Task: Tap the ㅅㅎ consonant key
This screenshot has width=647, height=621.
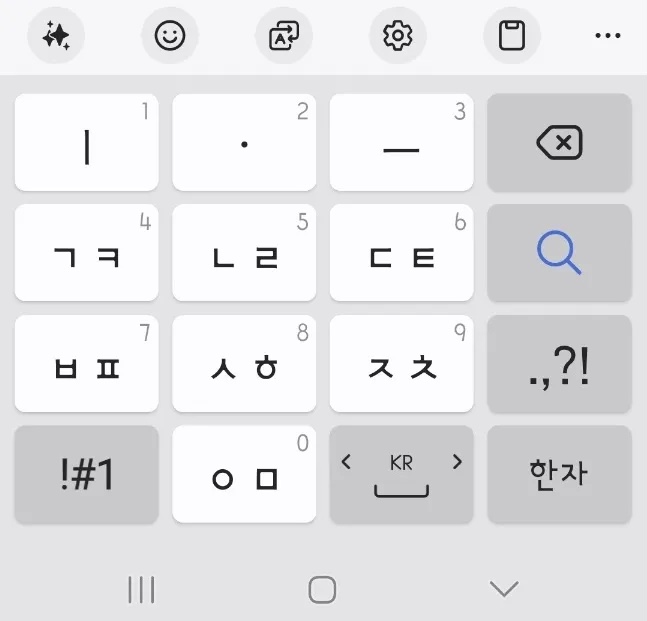Action: (244, 365)
